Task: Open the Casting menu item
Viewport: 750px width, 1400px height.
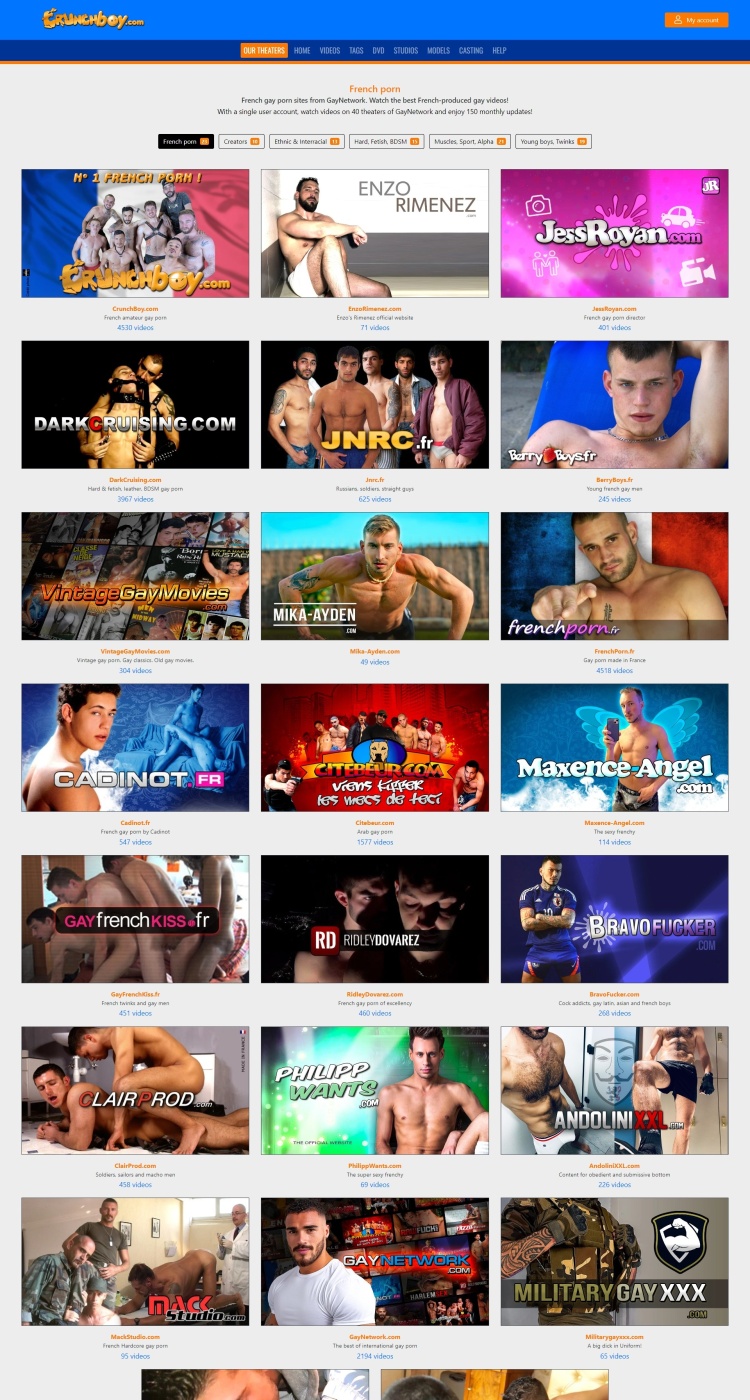Action: tap(471, 50)
